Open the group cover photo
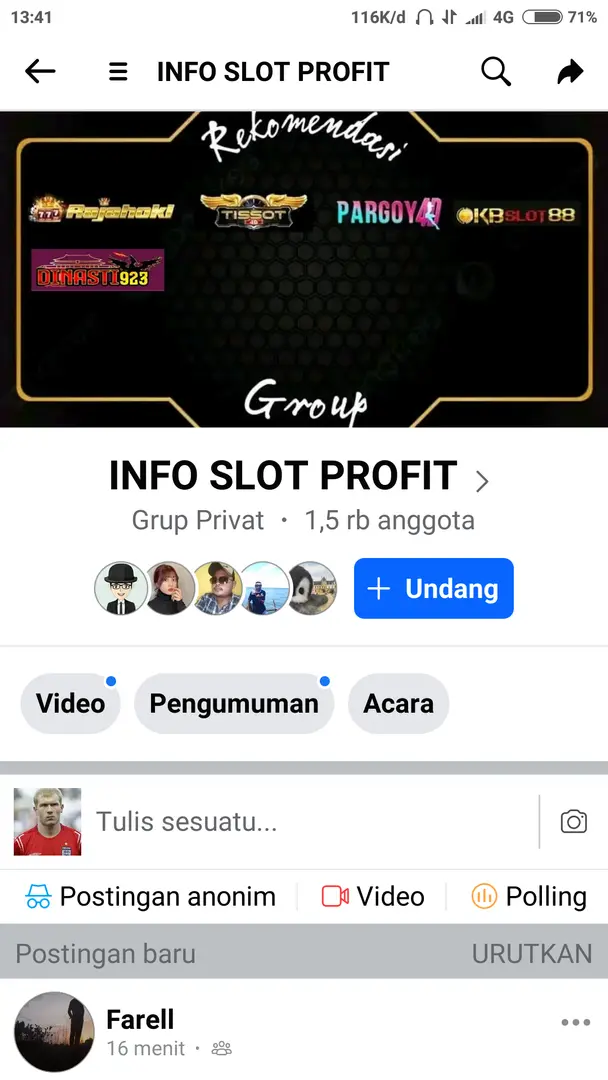 (304, 270)
